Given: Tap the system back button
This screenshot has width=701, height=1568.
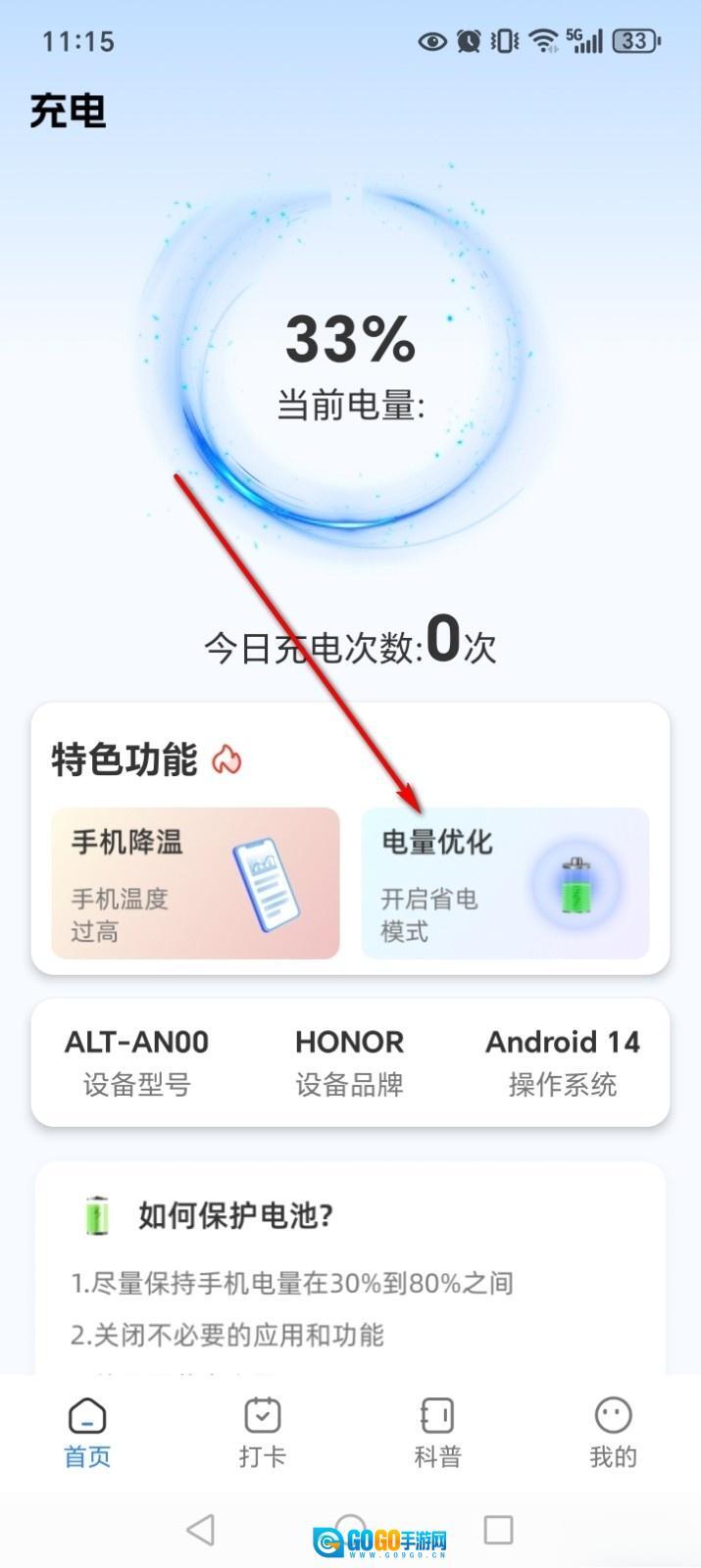Looking at the screenshot, I should [201, 1529].
